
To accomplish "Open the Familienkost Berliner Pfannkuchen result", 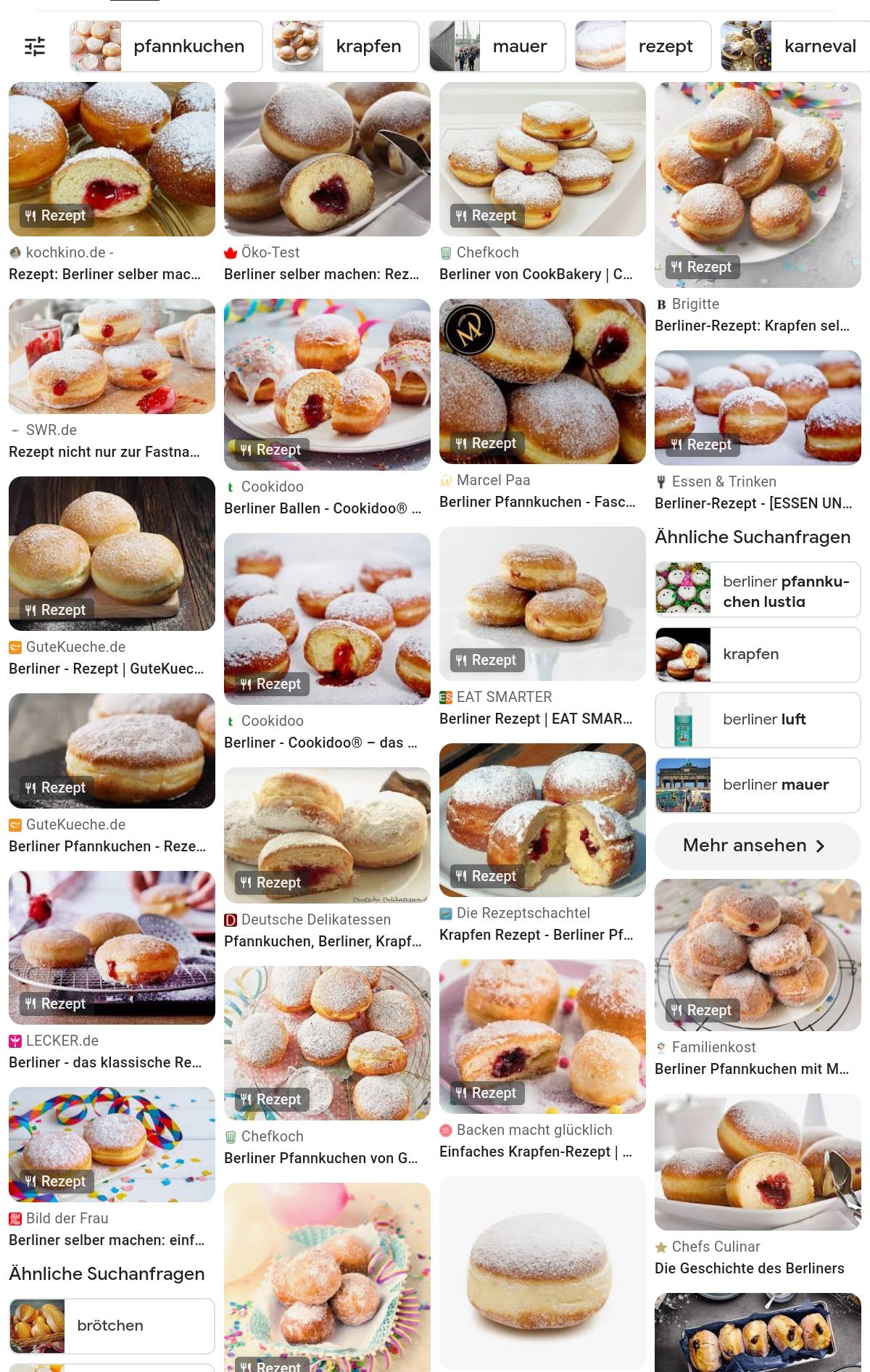I will coord(758,954).
